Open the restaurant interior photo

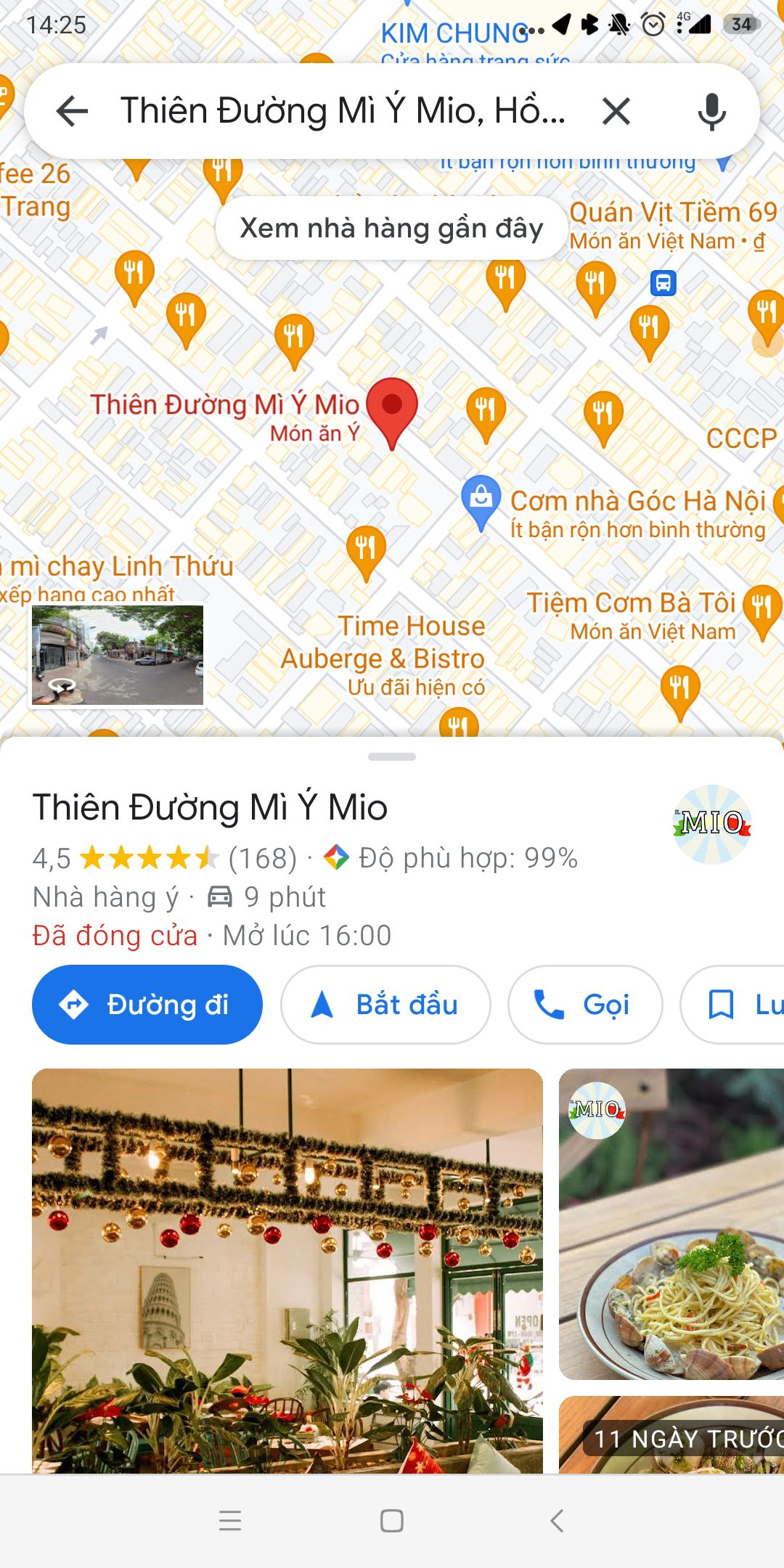(x=287, y=1270)
